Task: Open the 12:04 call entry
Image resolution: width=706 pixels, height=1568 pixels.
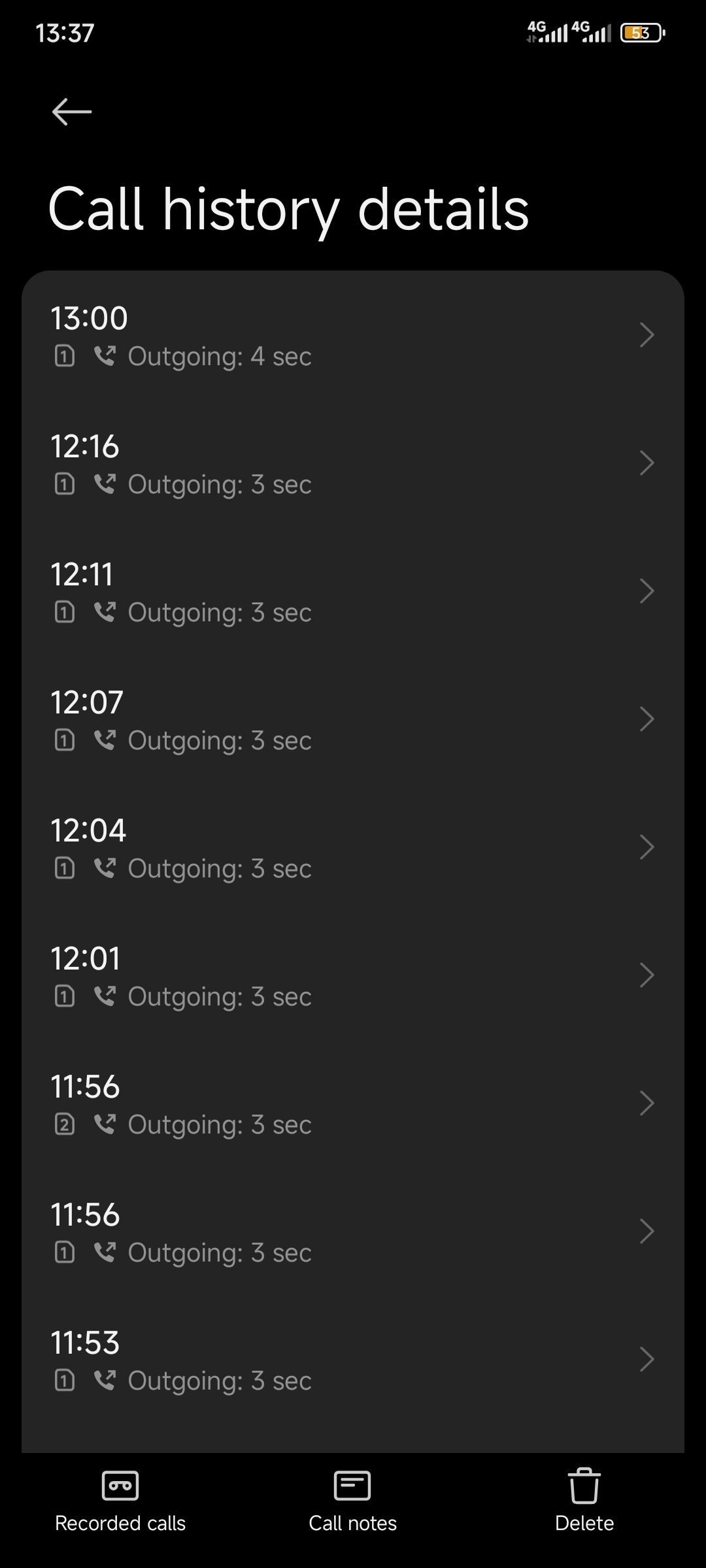Action: point(353,848)
